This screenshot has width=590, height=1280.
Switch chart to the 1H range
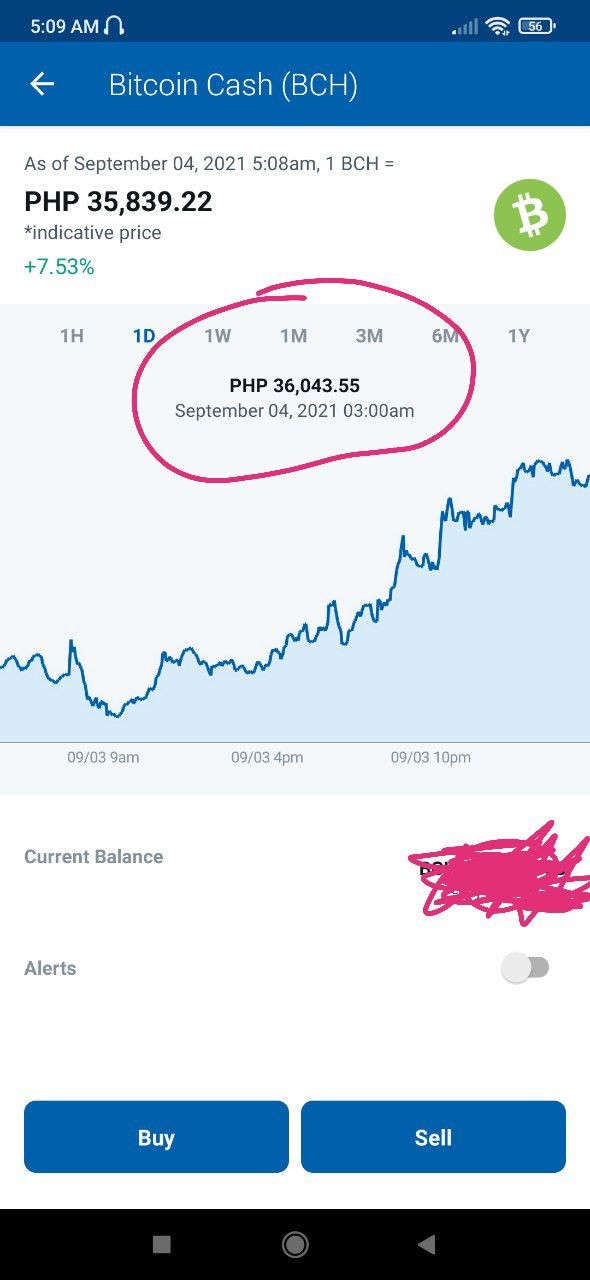pyautogui.click(x=72, y=336)
